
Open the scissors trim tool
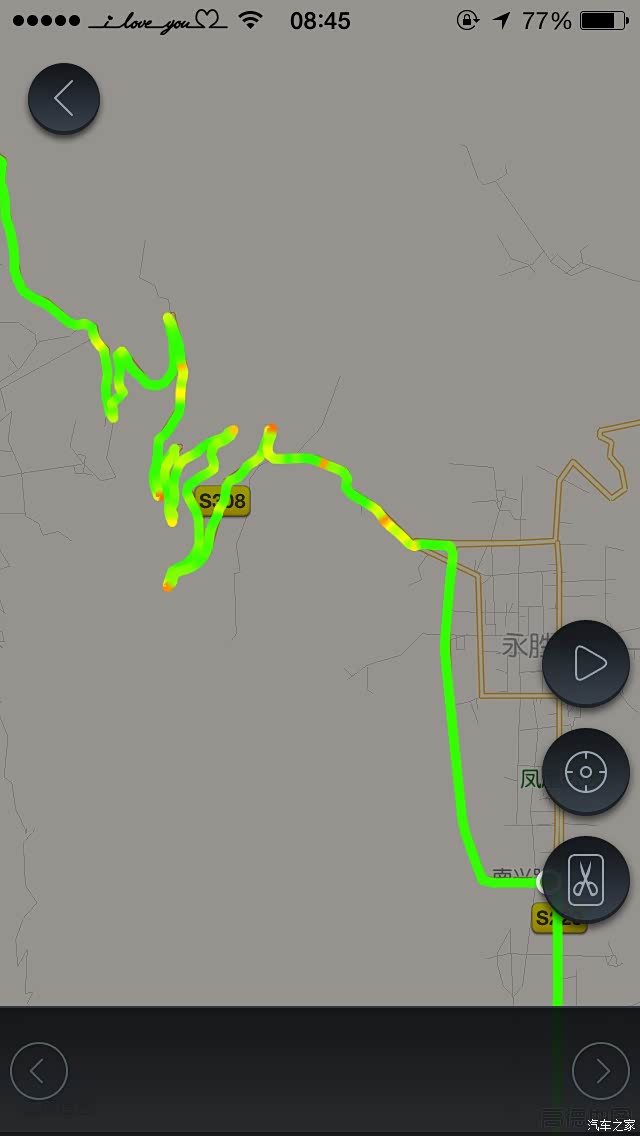[586, 879]
